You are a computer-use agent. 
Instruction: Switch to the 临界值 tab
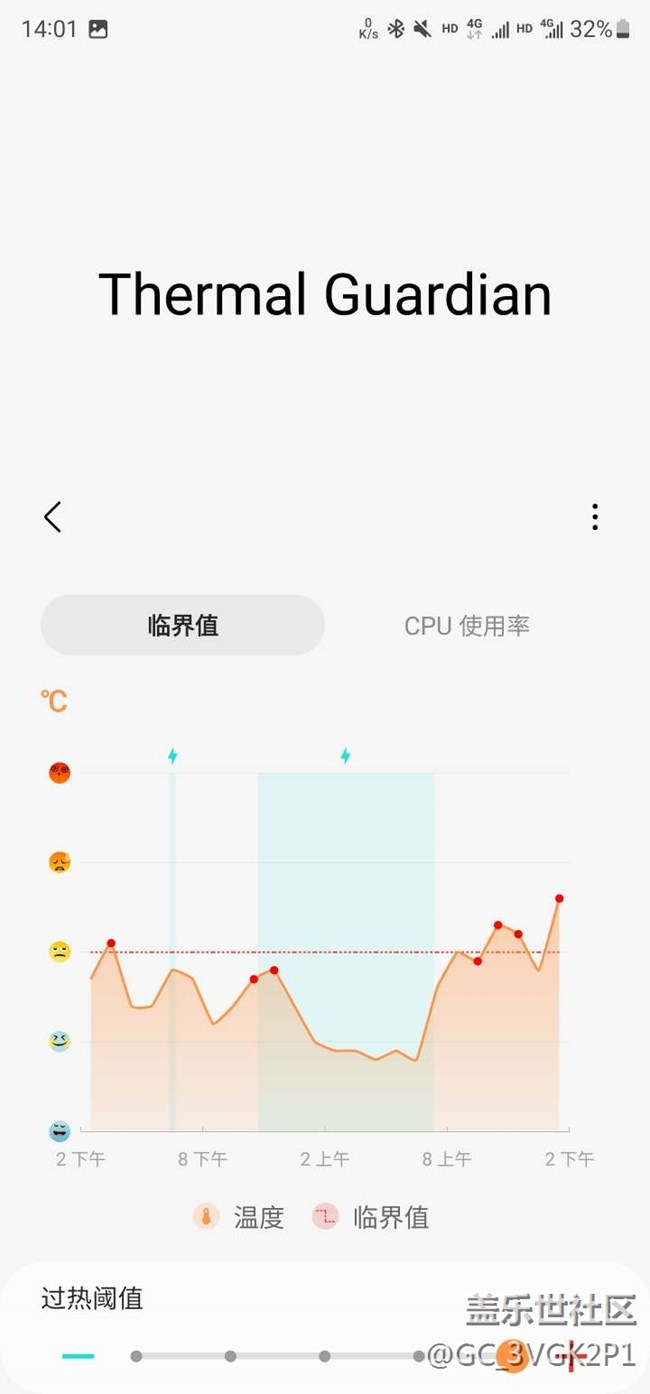182,626
